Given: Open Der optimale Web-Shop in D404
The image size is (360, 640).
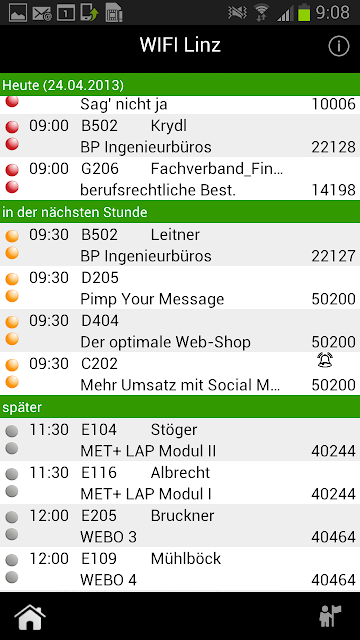Looking at the screenshot, I should point(180,330).
